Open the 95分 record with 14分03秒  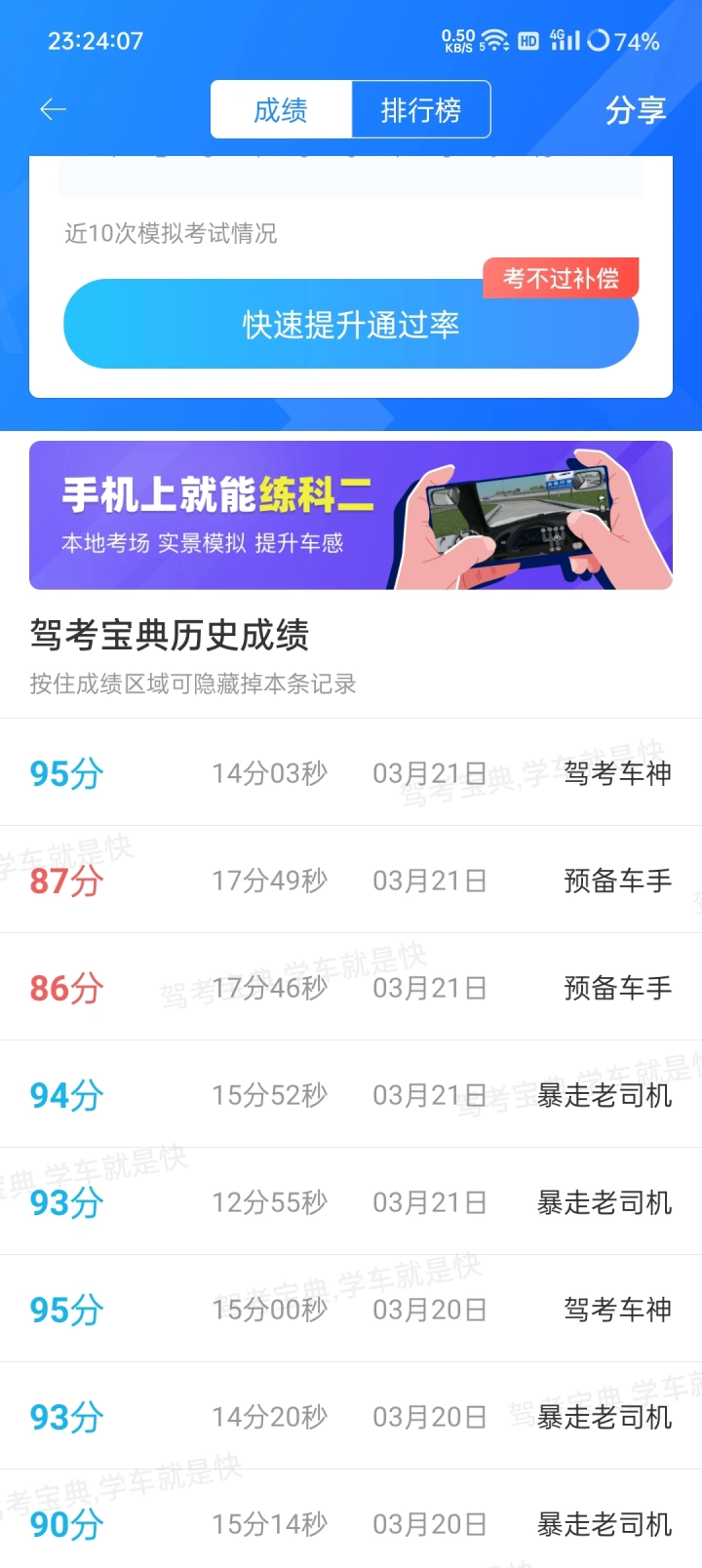click(x=351, y=773)
